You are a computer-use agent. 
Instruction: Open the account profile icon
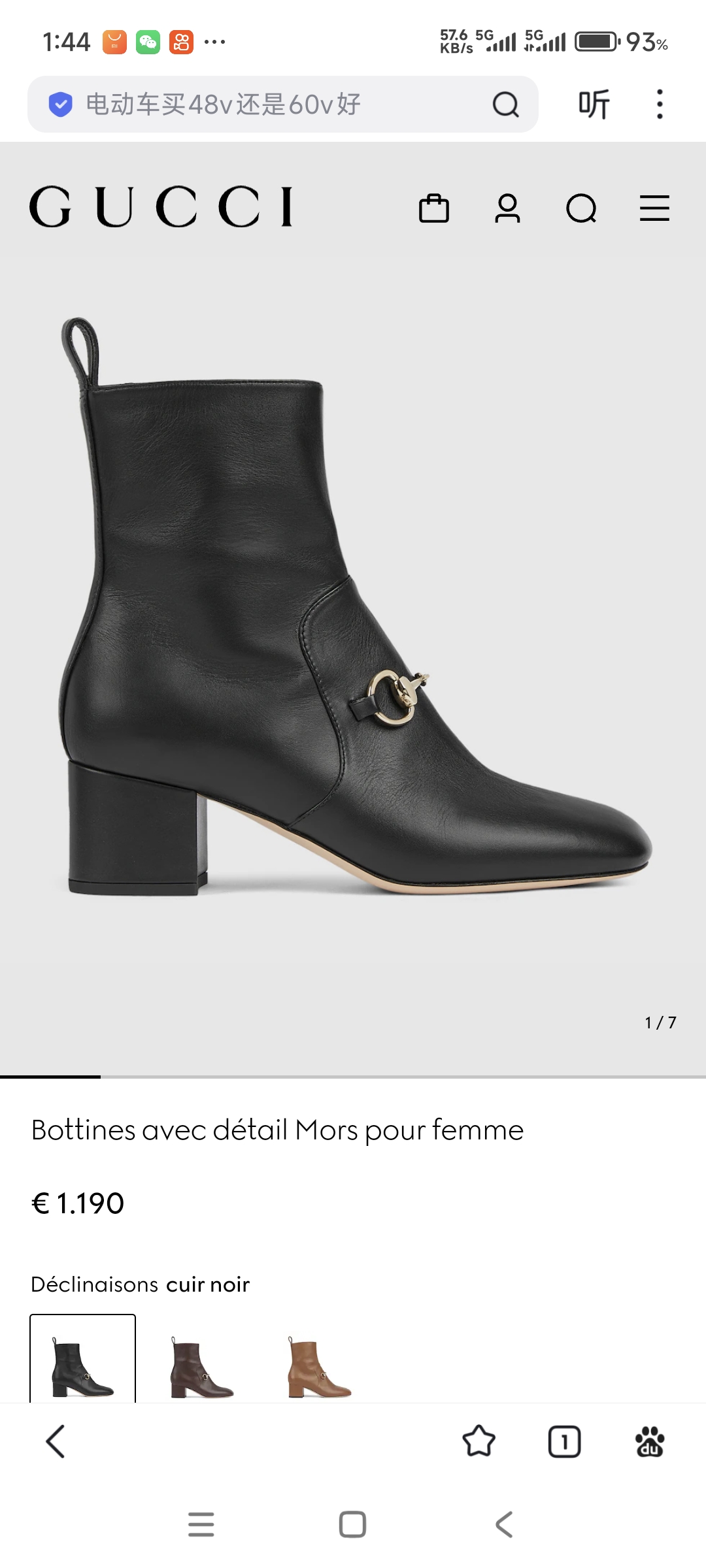coord(507,208)
